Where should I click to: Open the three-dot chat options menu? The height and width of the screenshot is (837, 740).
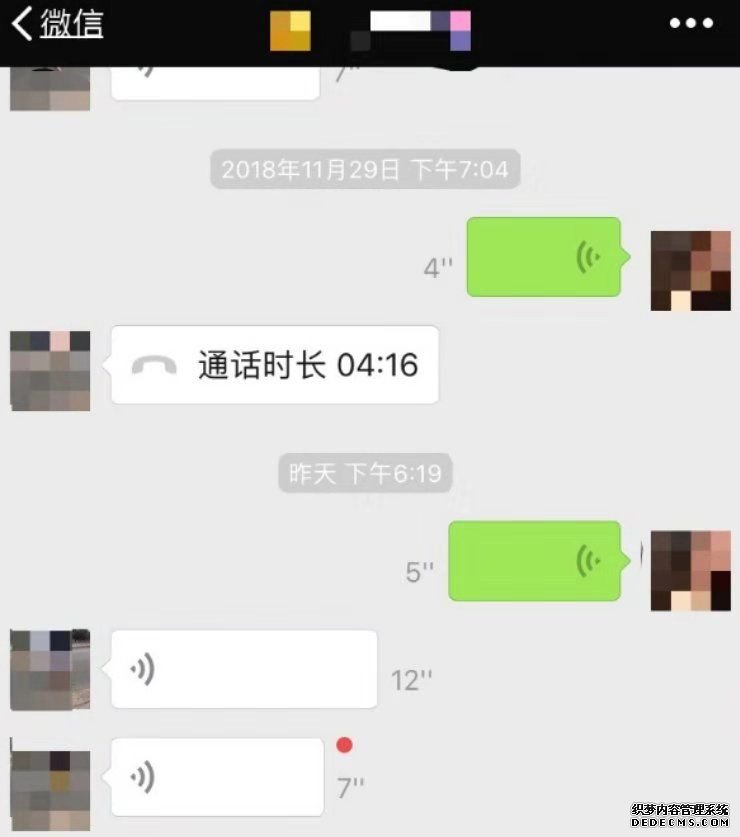pyautogui.click(x=691, y=24)
